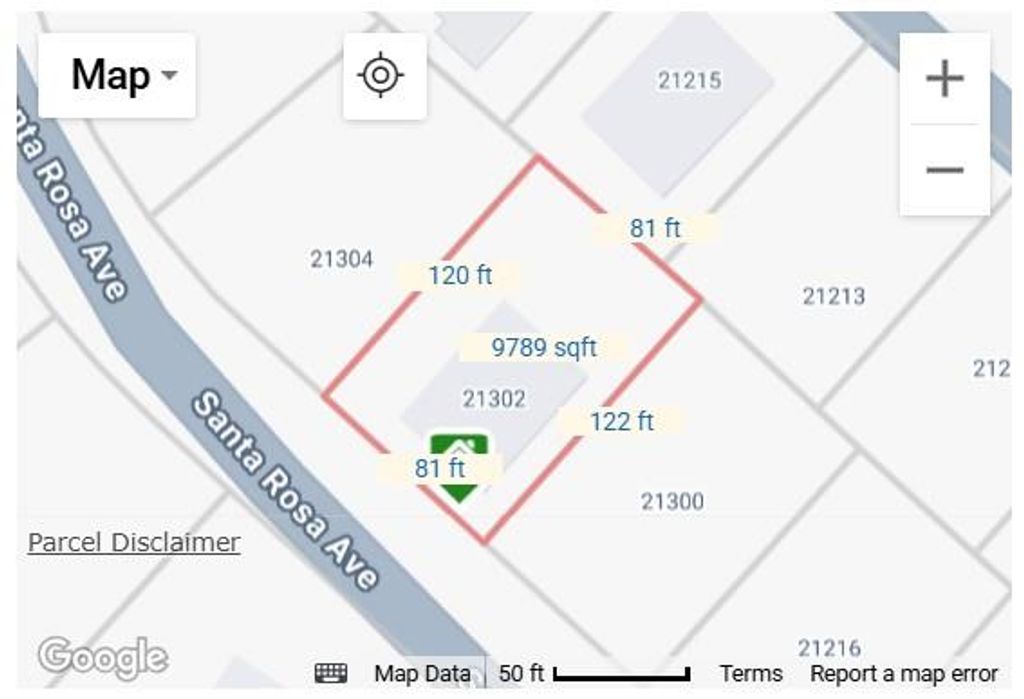Zoom out of the map
This screenshot has width=1024, height=699.
point(944,169)
